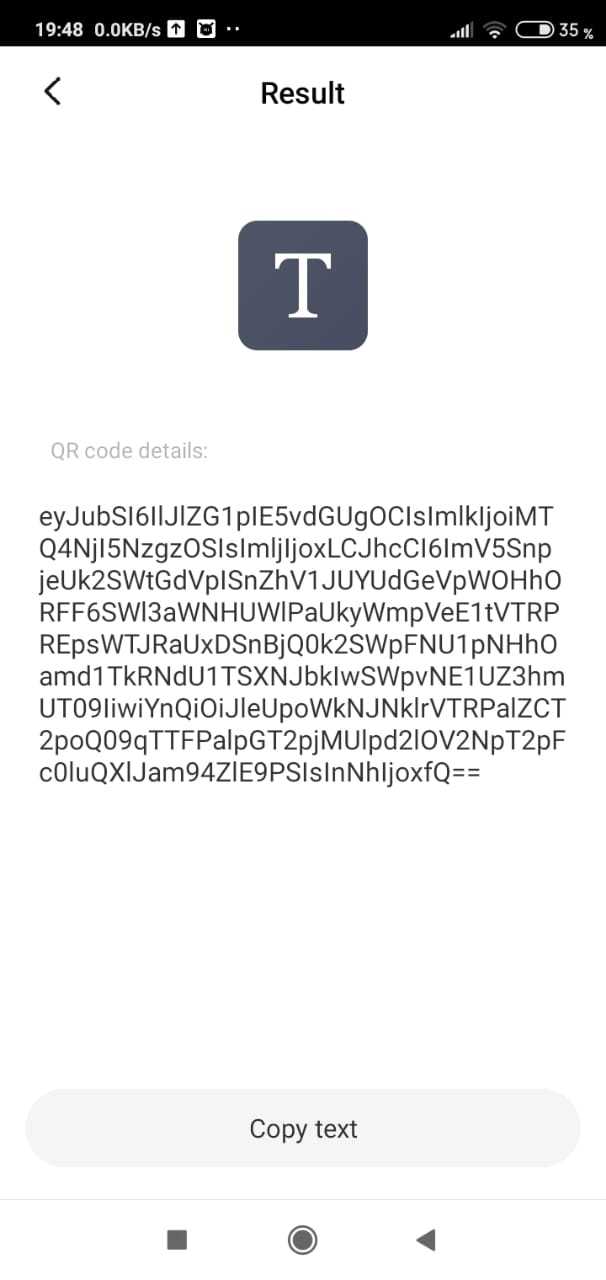The height and width of the screenshot is (1280, 606).
Task: Go back from the Result screen
Action: click(53, 92)
